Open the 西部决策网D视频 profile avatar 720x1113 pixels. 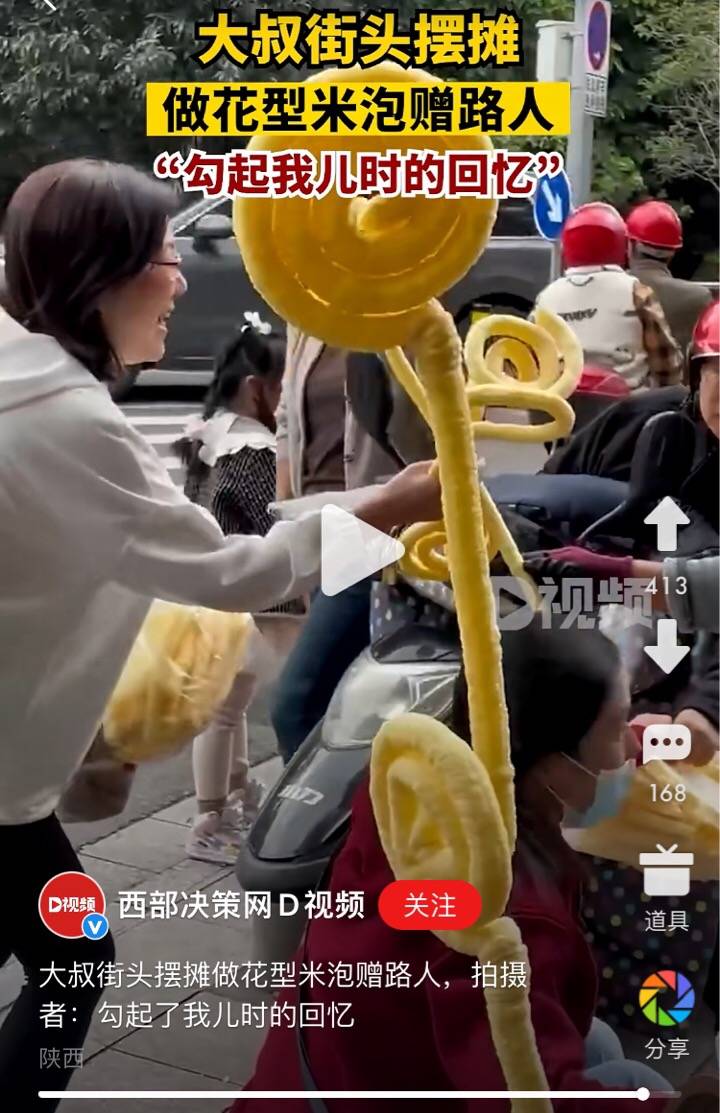(x=72, y=905)
